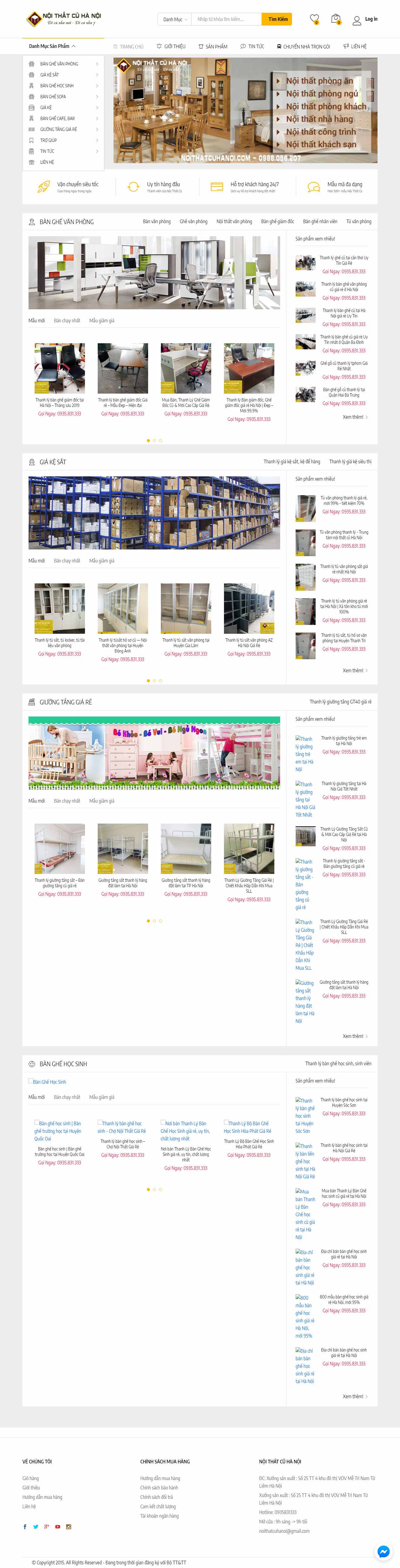Open the Messenger chat bubble
The image size is (400, 1568).
click(383, 1552)
